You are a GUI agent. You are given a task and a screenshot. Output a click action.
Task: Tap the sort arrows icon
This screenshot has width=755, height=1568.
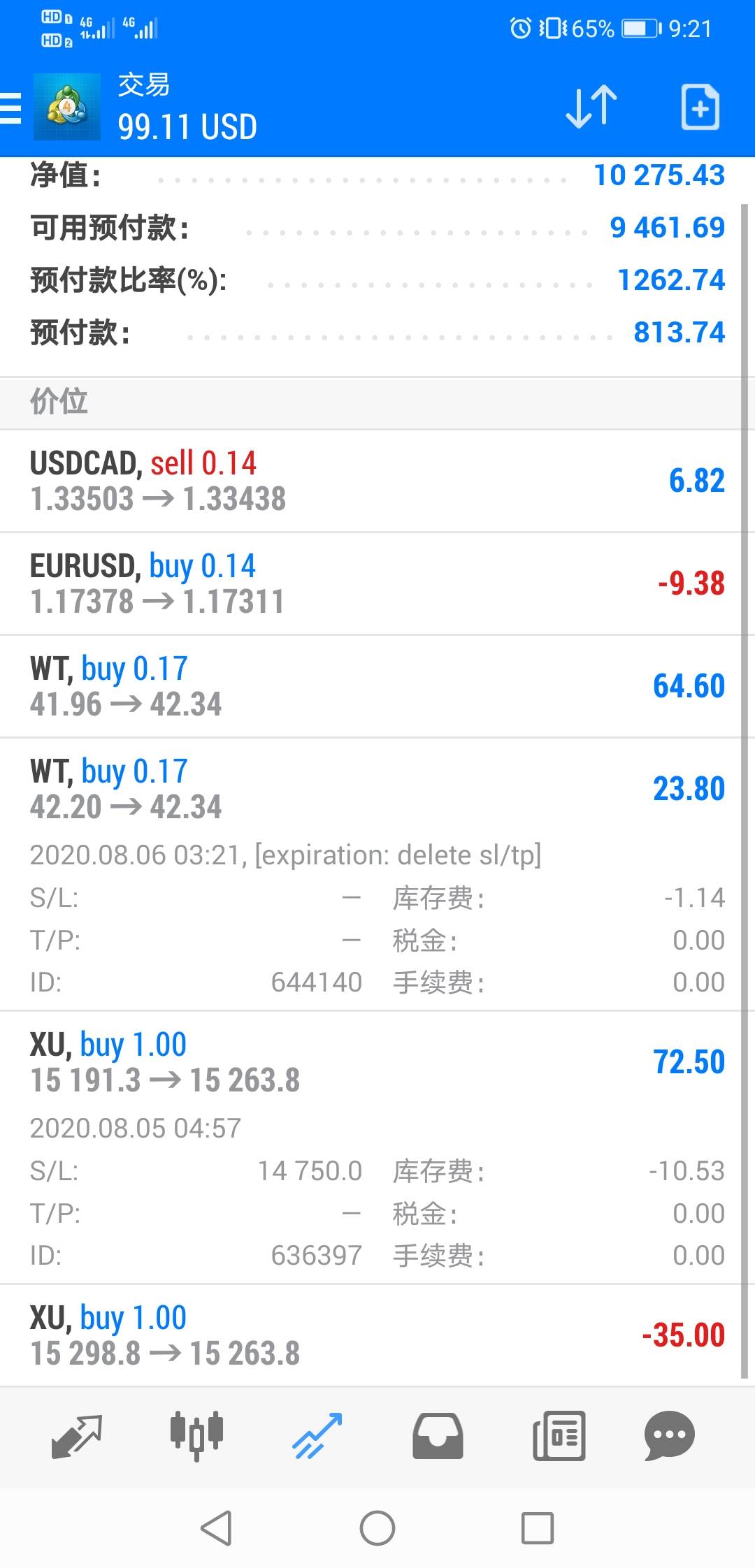591,108
